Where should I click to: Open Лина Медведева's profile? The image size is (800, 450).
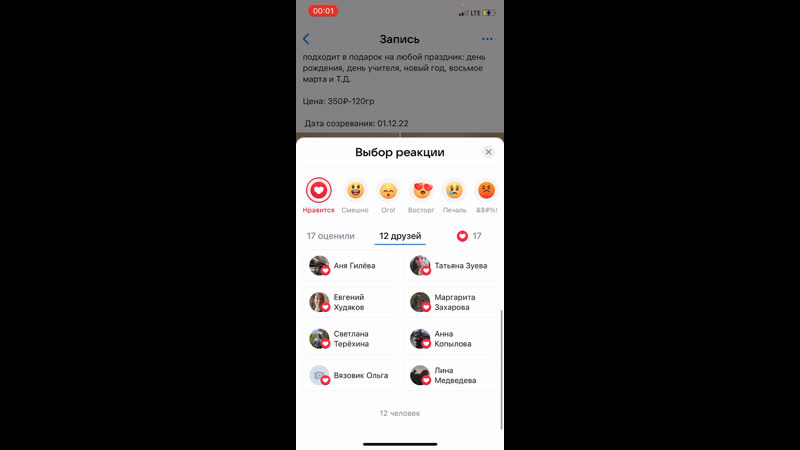pyautogui.click(x=452, y=375)
